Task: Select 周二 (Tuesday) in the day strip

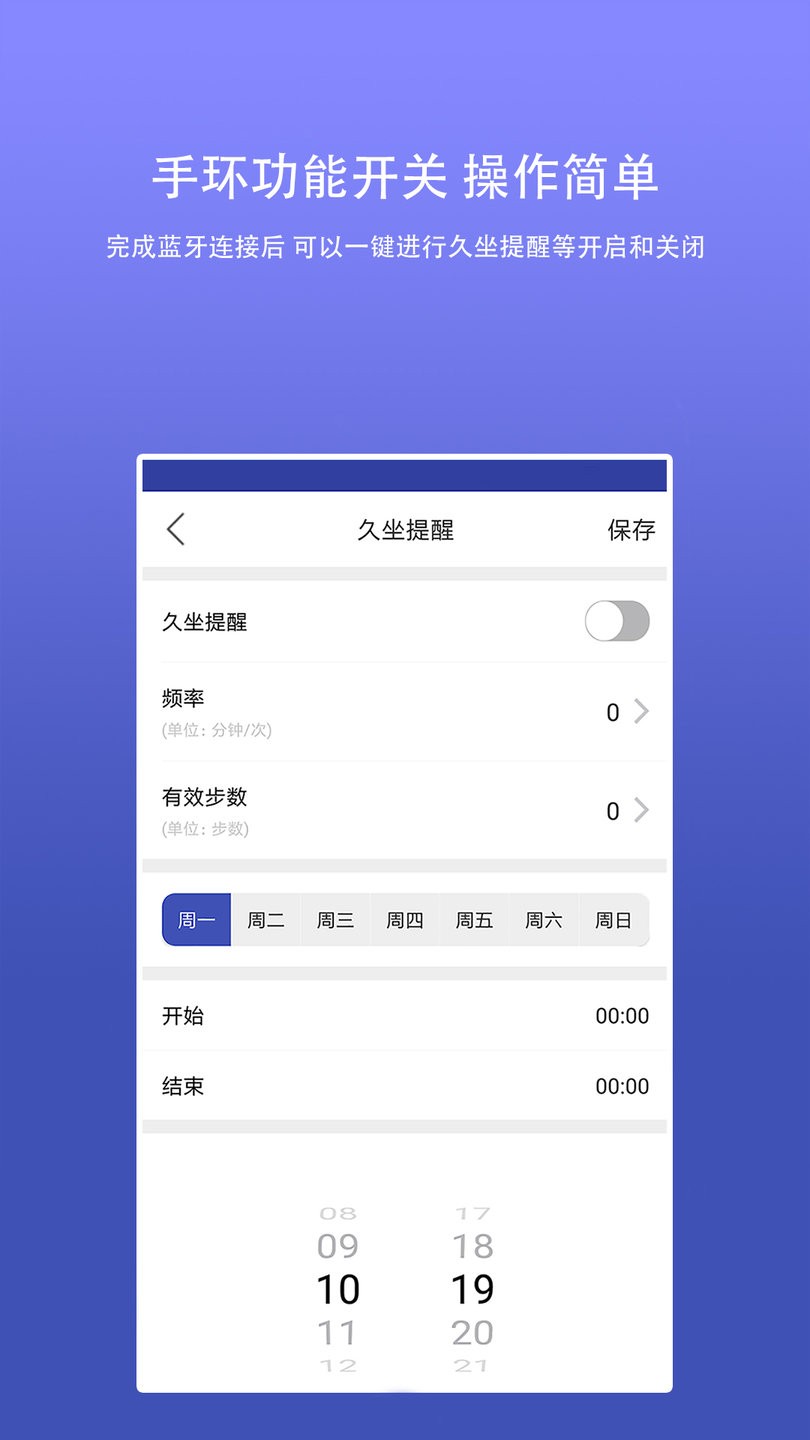Action: click(x=265, y=919)
